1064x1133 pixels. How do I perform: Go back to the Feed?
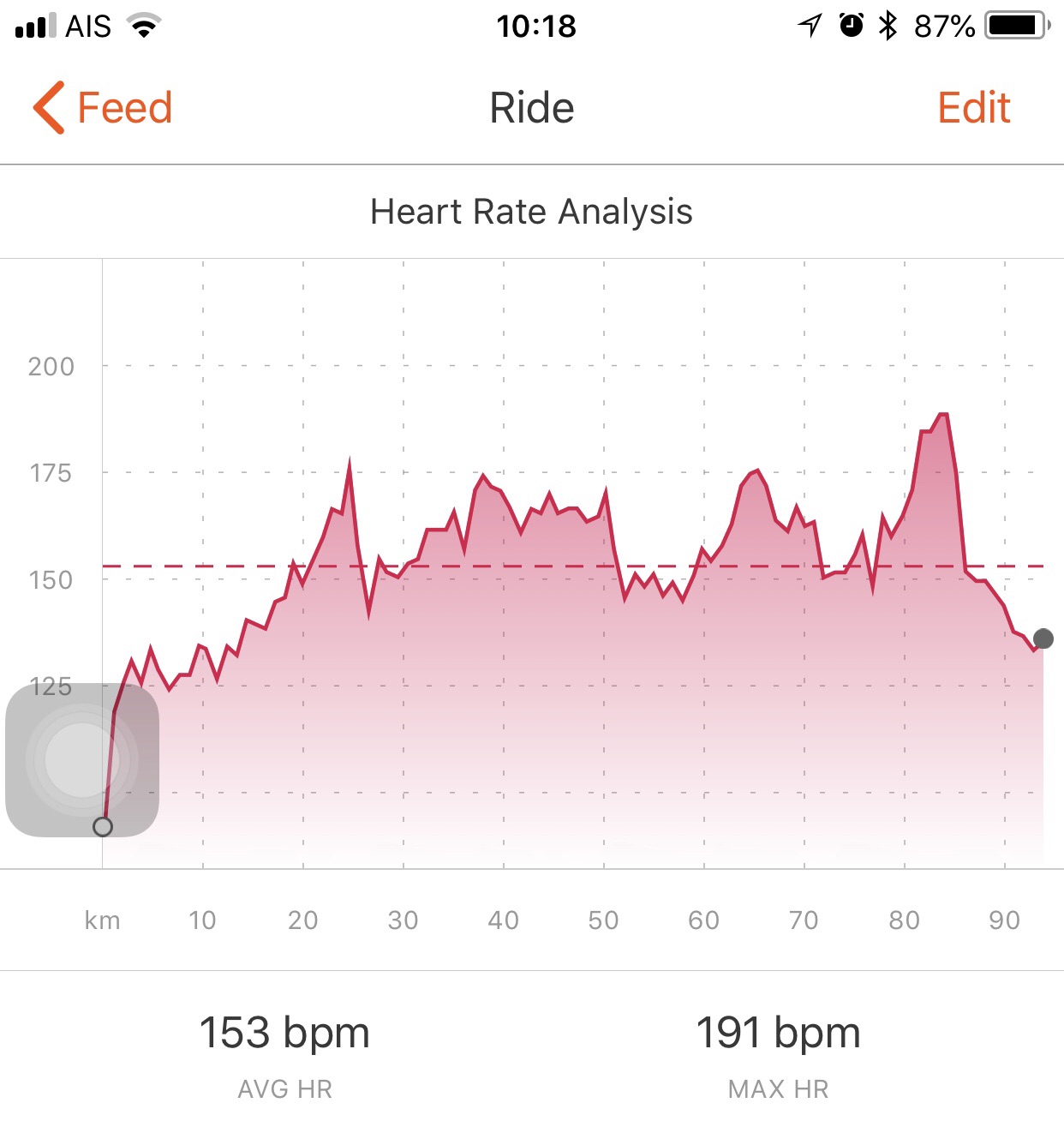click(x=103, y=108)
